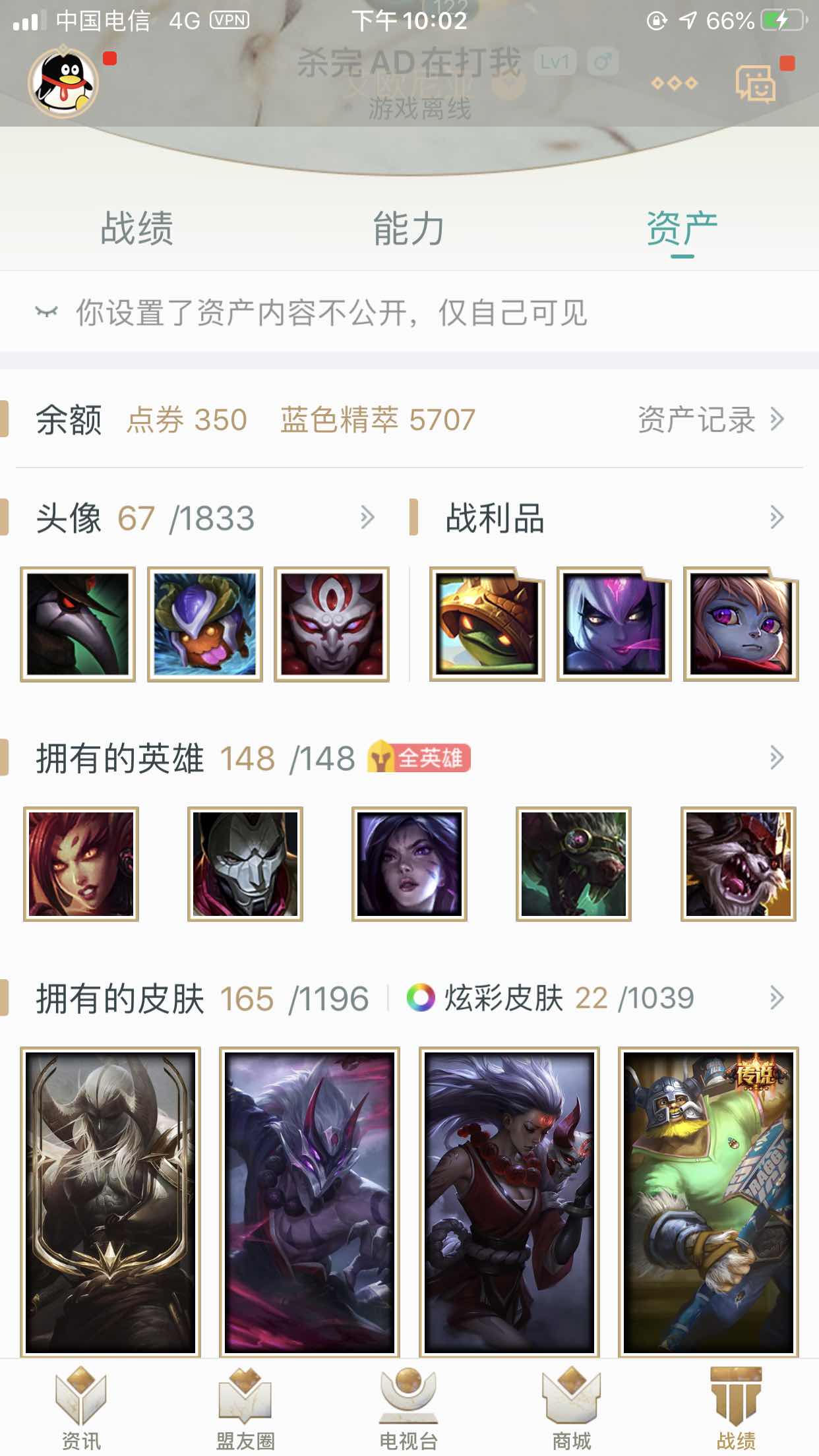The image size is (819, 1456).
Task: View all 拥有的英雄 owned heroes
Action: click(777, 758)
